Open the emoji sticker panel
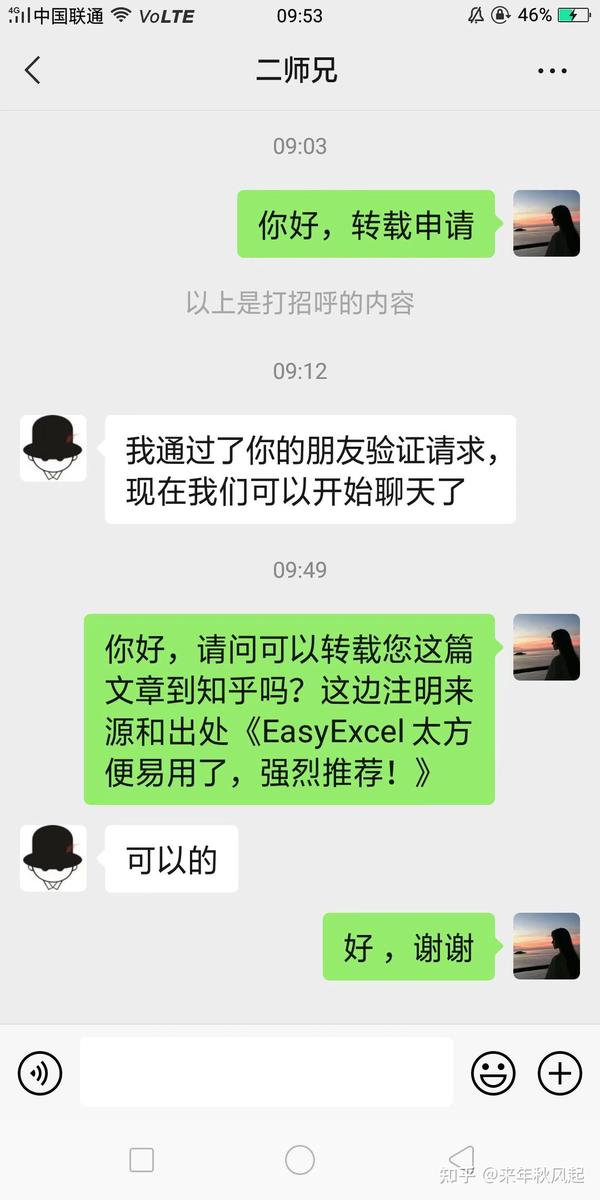 [x=493, y=1073]
